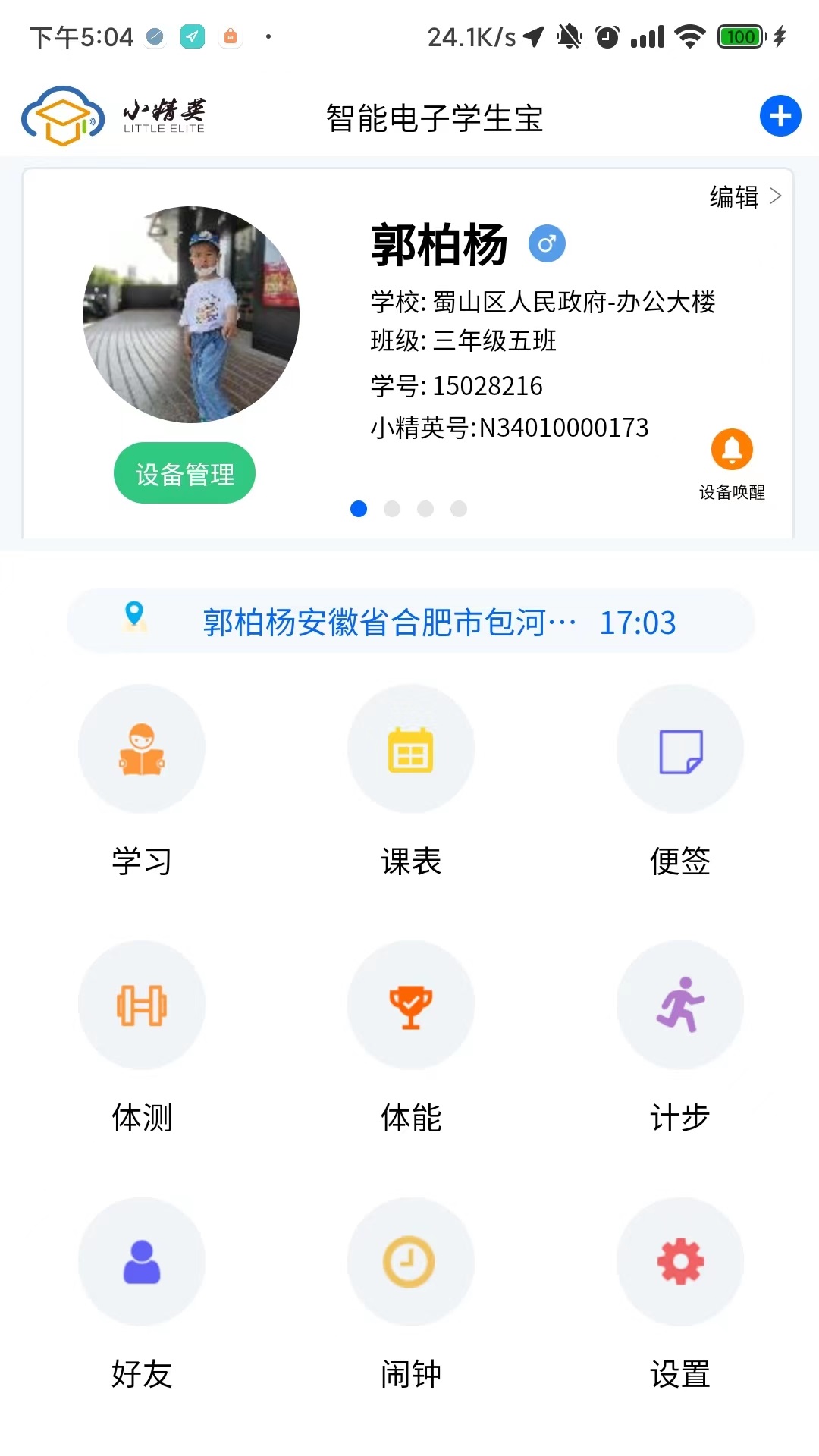Image resolution: width=819 pixels, height=1456 pixels.
Task: Tap the blue plus icon to add
Action: click(780, 116)
